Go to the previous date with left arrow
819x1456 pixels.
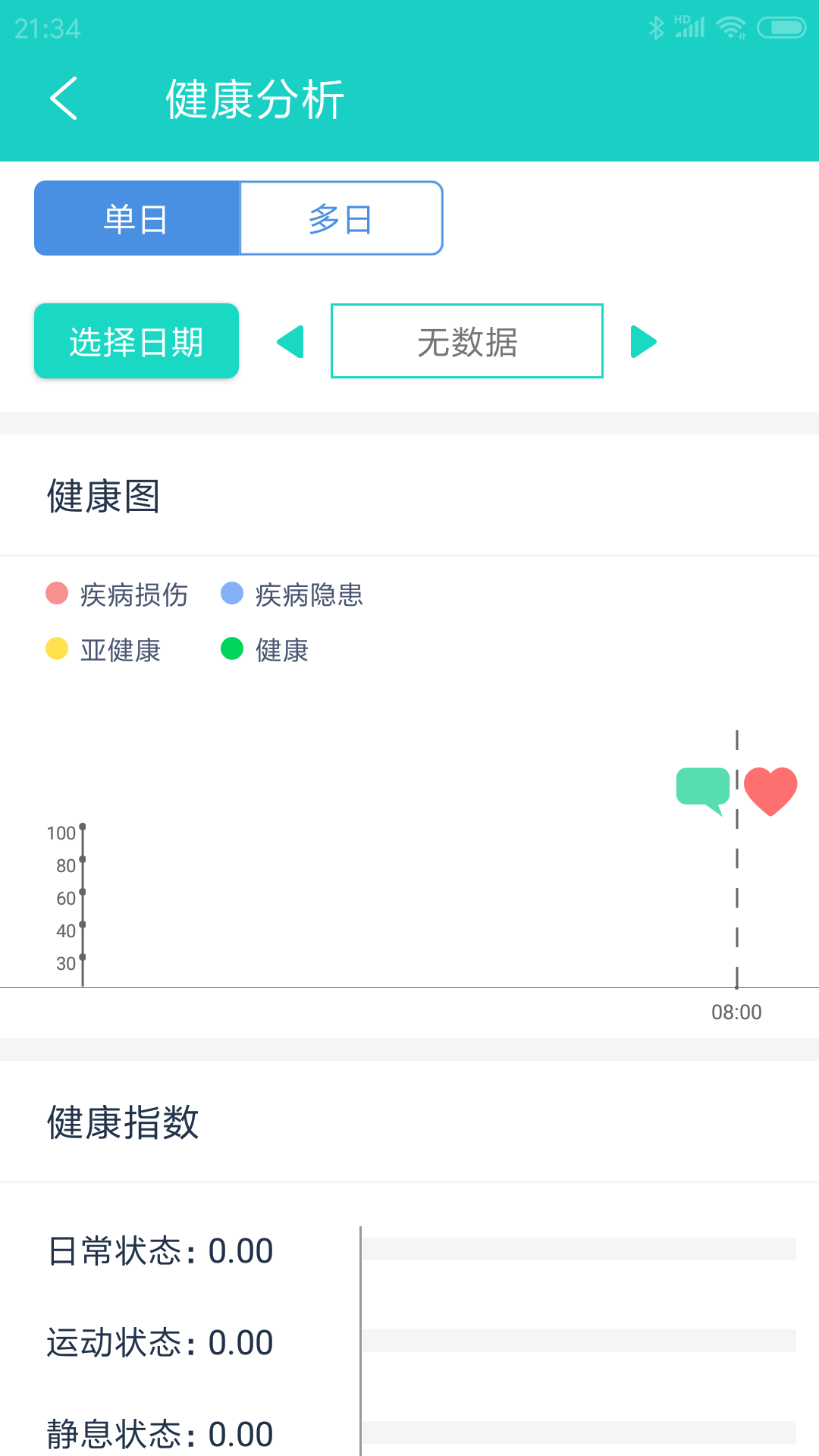point(290,341)
